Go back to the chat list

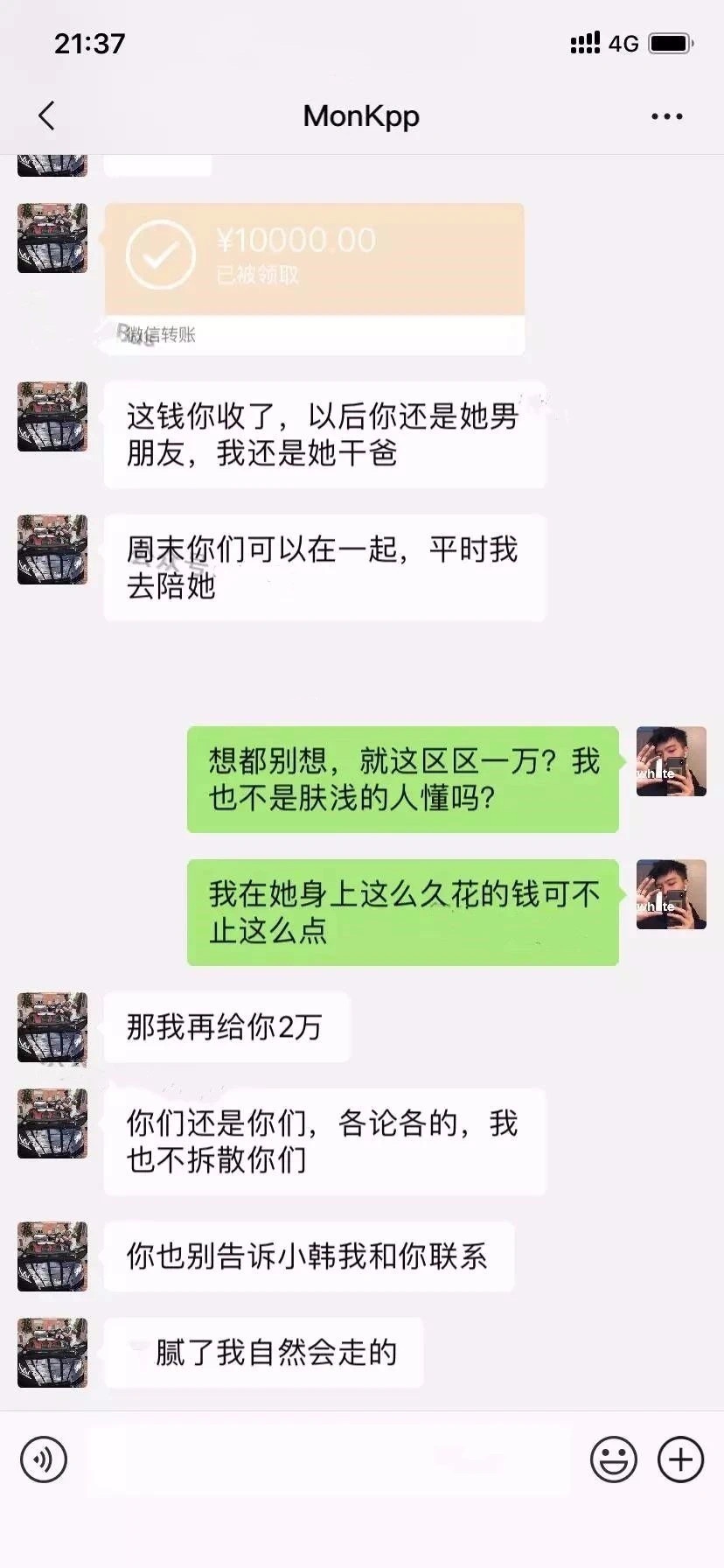(x=47, y=115)
